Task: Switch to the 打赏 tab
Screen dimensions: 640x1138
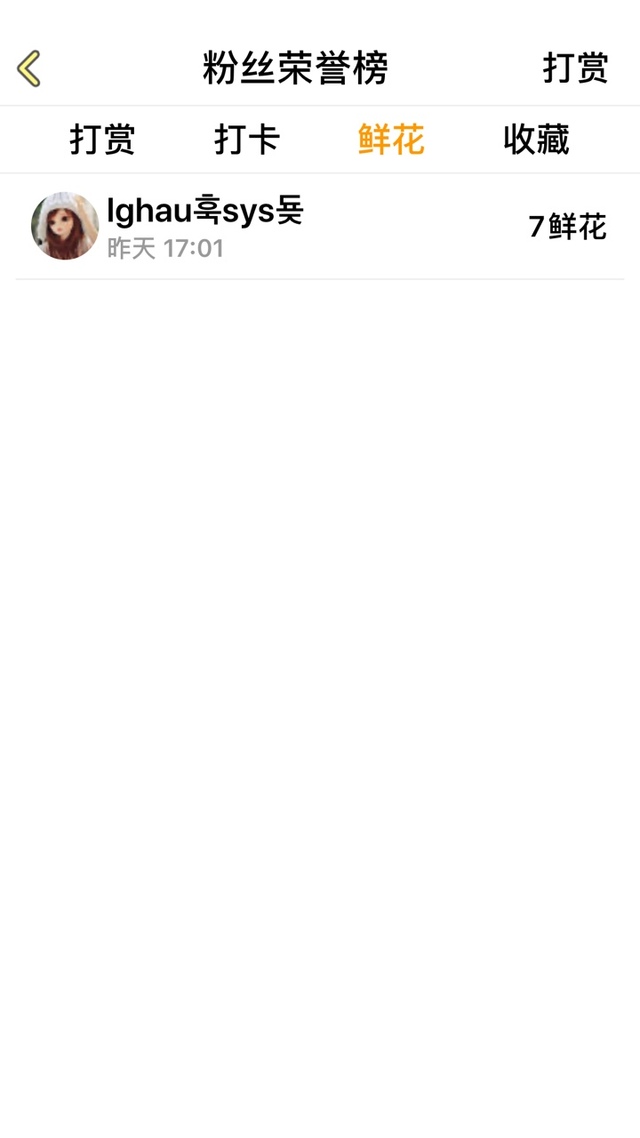Action: point(102,140)
